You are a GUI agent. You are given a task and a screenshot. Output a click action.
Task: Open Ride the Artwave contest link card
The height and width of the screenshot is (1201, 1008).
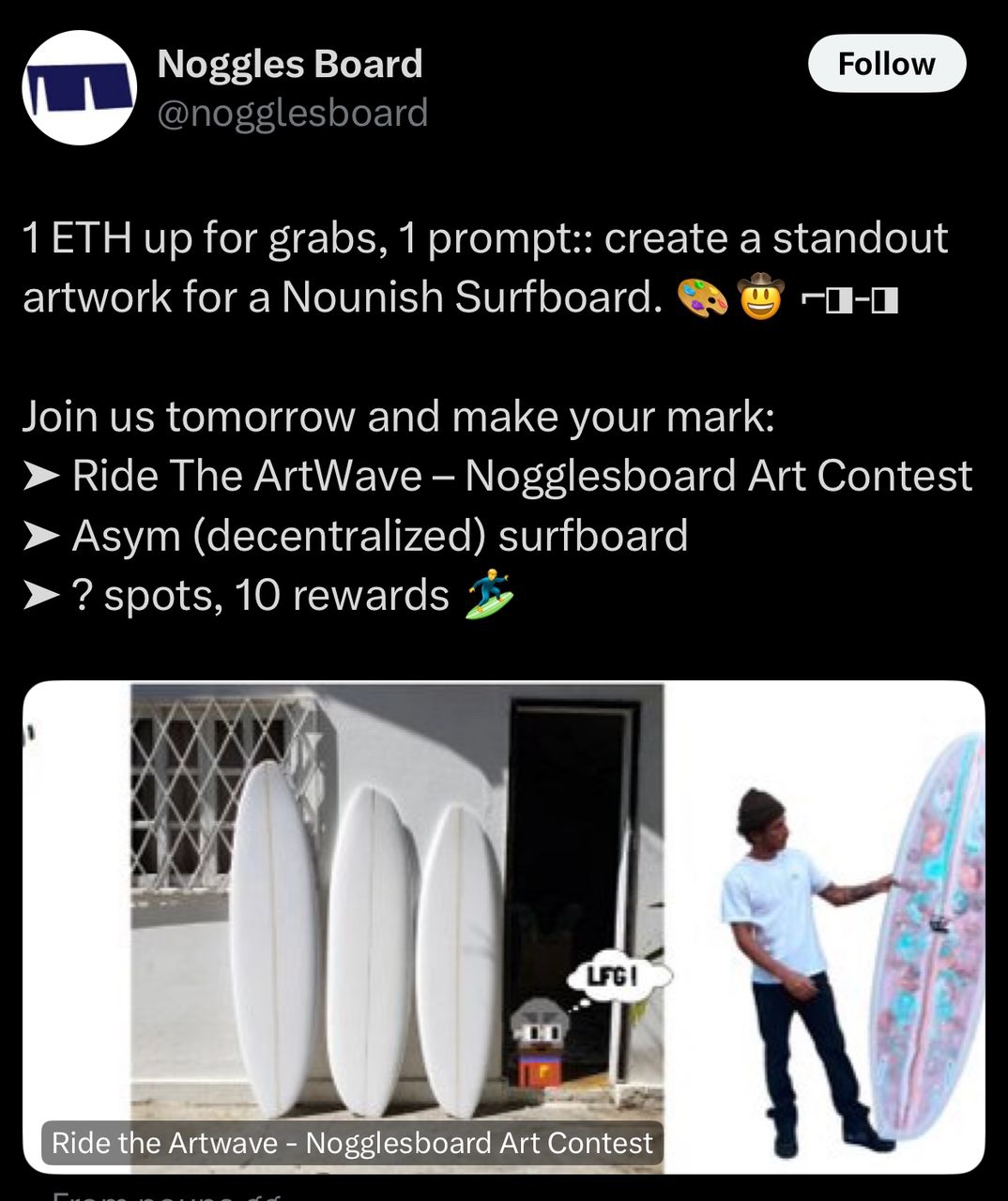point(503,924)
